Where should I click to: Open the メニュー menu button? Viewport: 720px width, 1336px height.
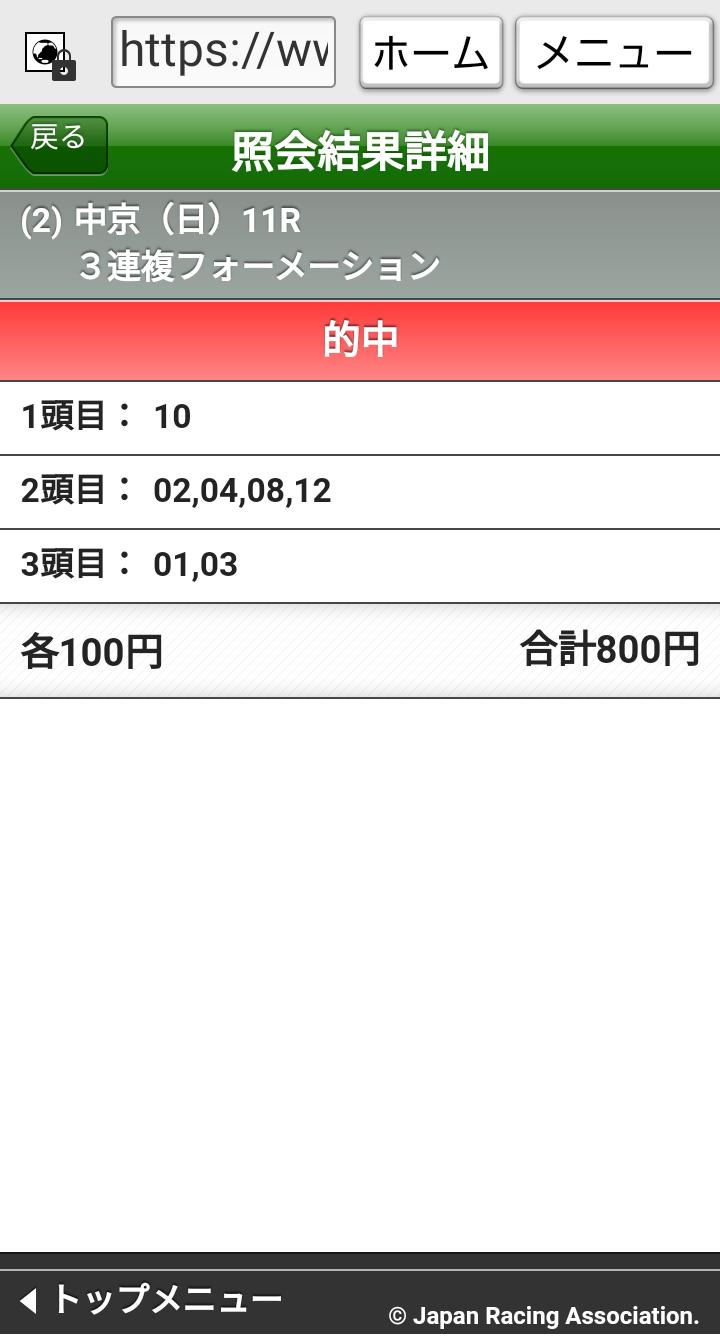click(x=614, y=52)
